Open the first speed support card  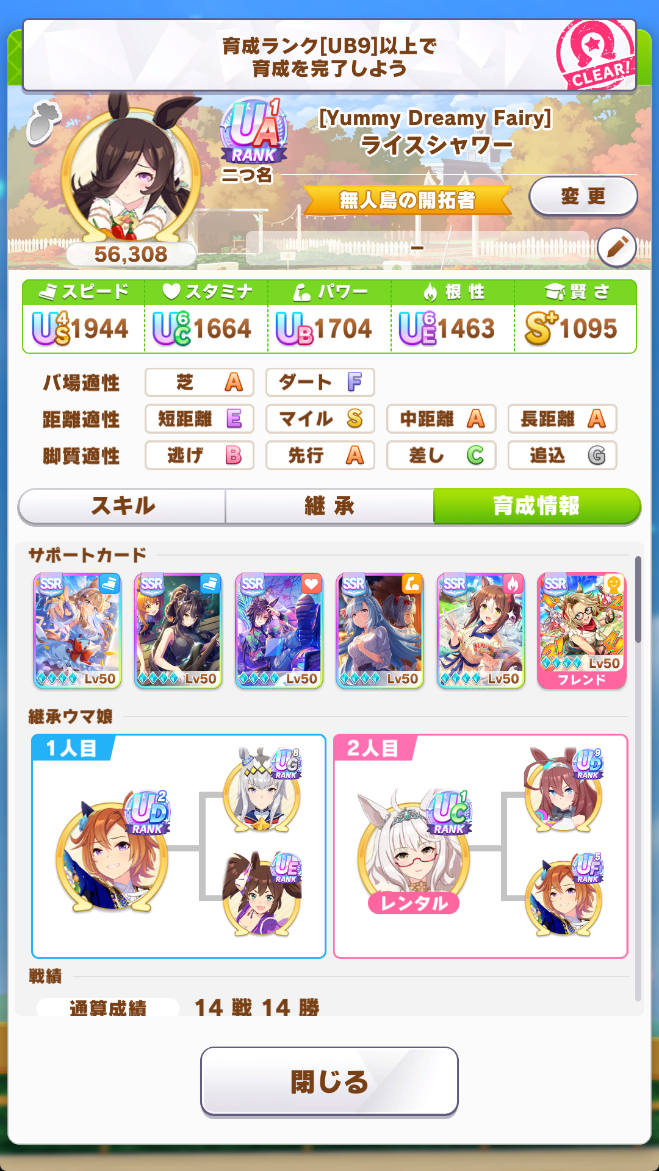tap(77, 631)
